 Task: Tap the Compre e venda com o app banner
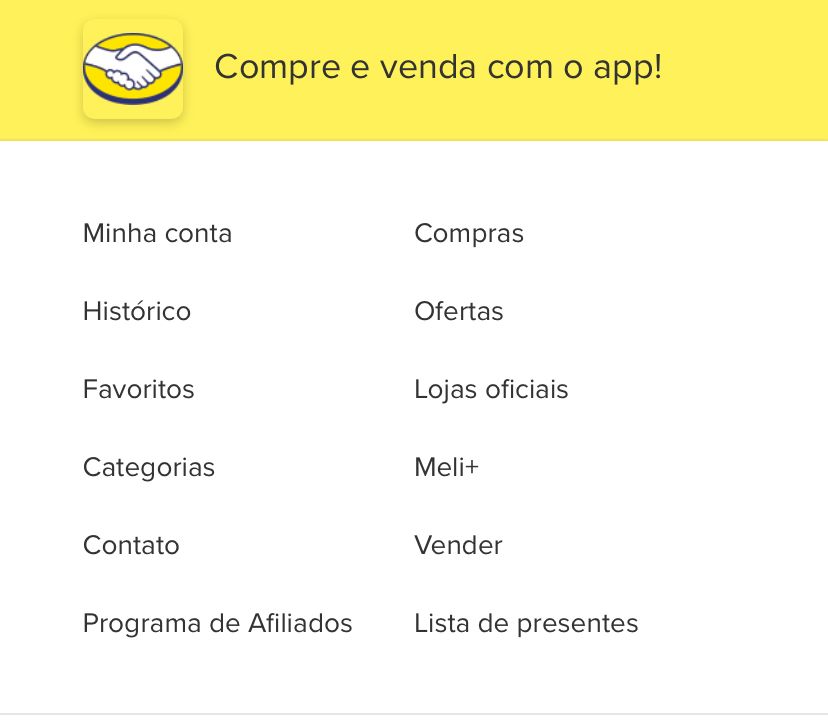click(x=438, y=68)
